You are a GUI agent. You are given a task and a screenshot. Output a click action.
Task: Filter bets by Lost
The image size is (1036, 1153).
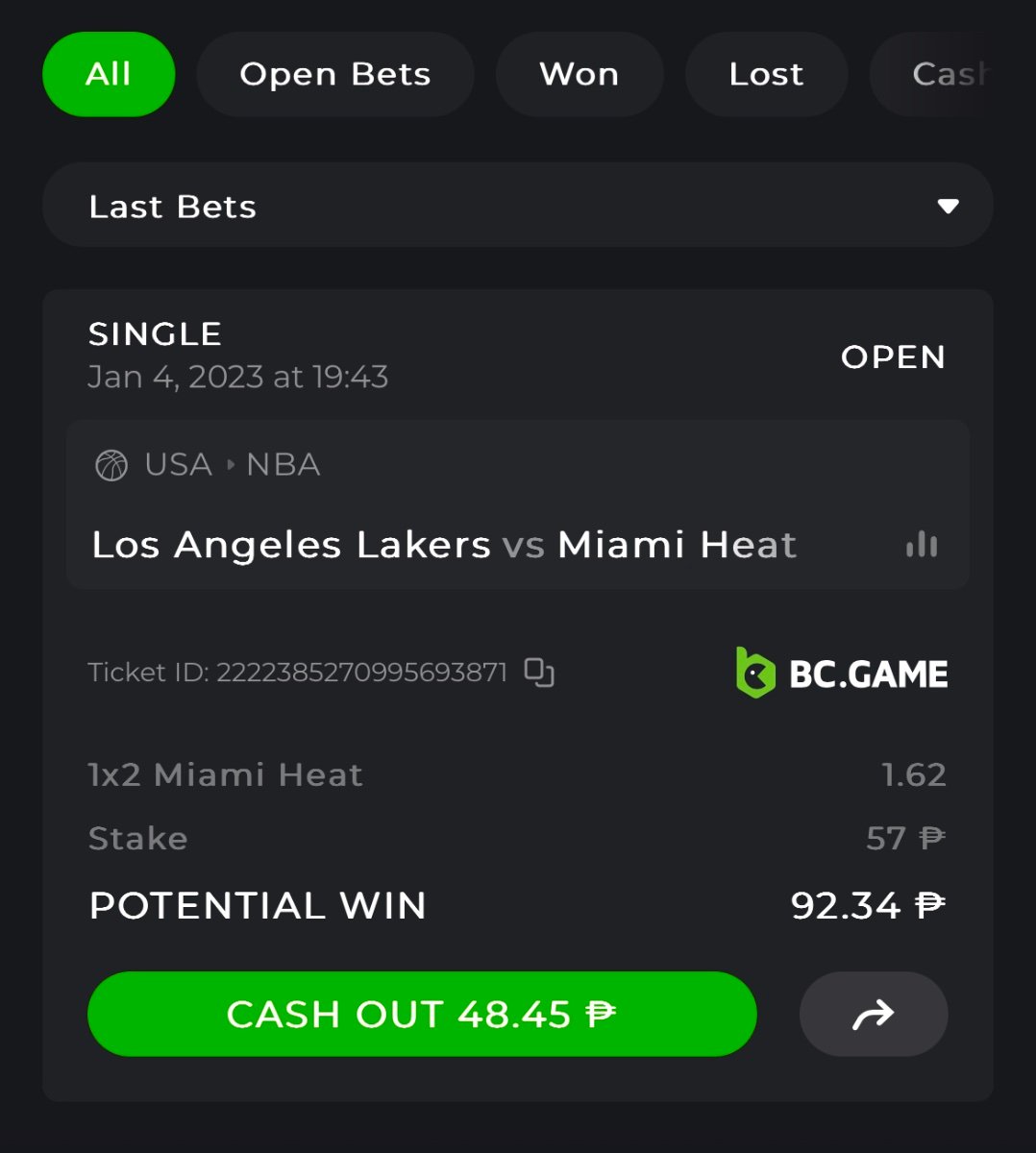tap(766, 74)
